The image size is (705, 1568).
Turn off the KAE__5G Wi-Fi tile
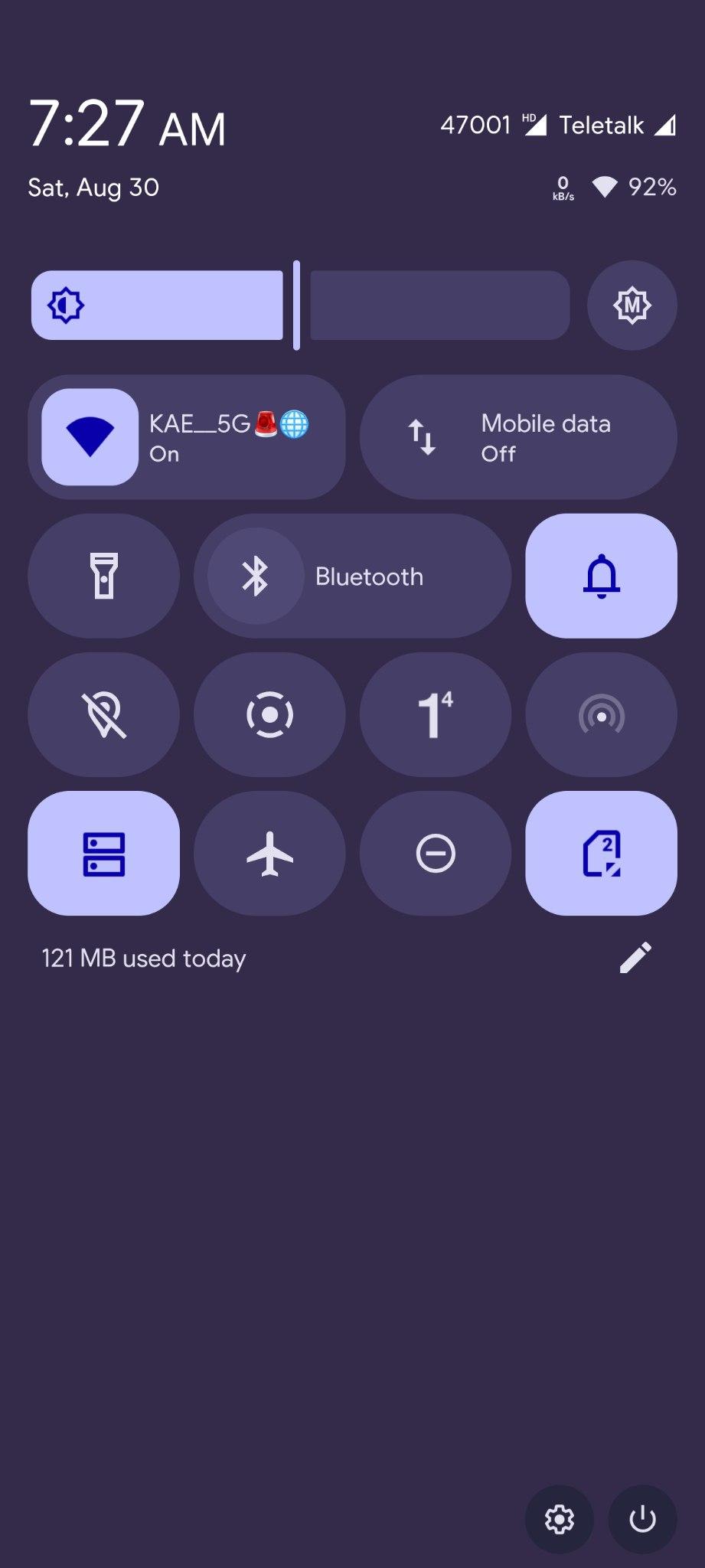pyautogui.click(x=90, y=437)
